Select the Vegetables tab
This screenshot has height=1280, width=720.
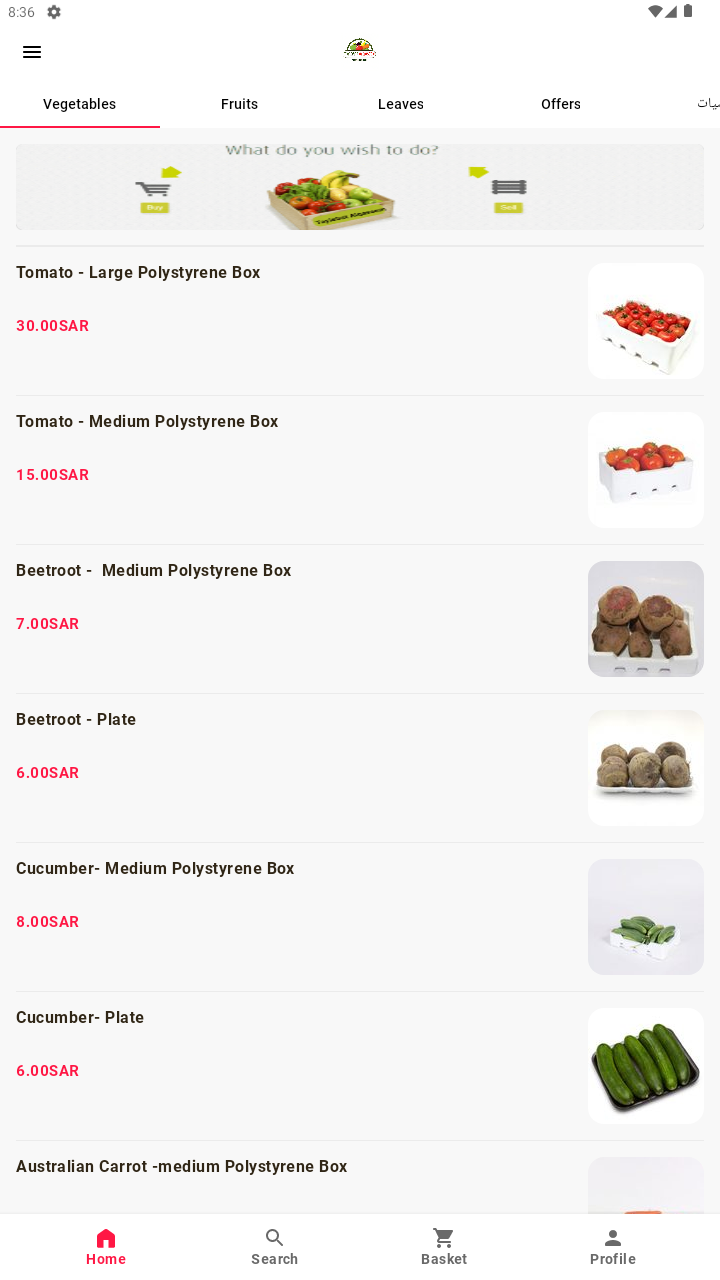(80, 104)
